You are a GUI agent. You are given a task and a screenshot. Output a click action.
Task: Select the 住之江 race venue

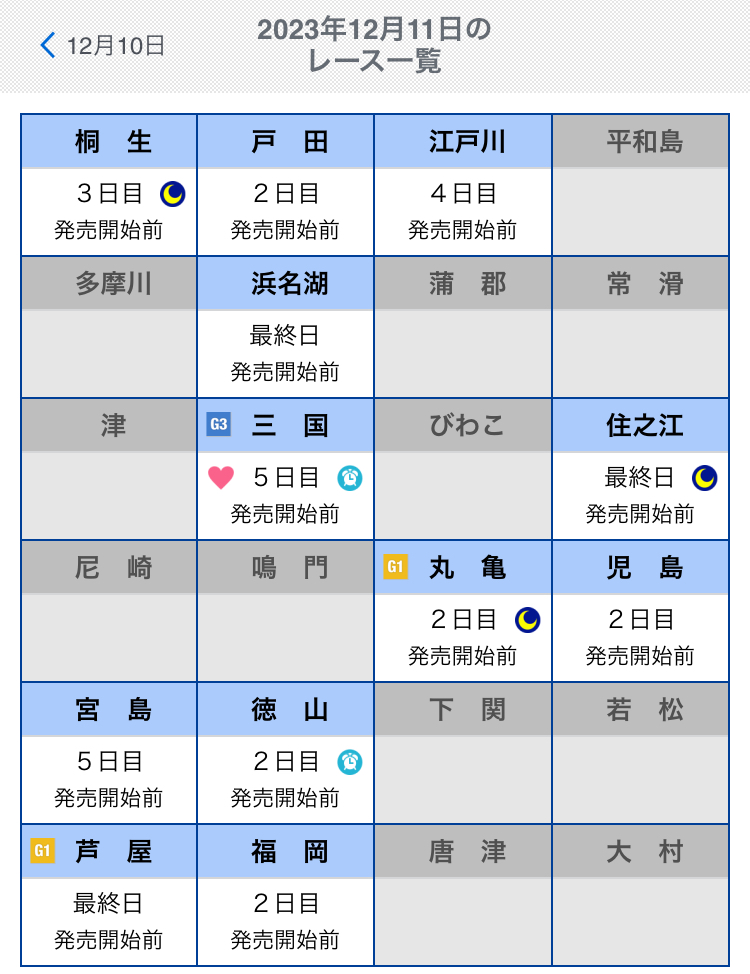[x=641, y=469]
